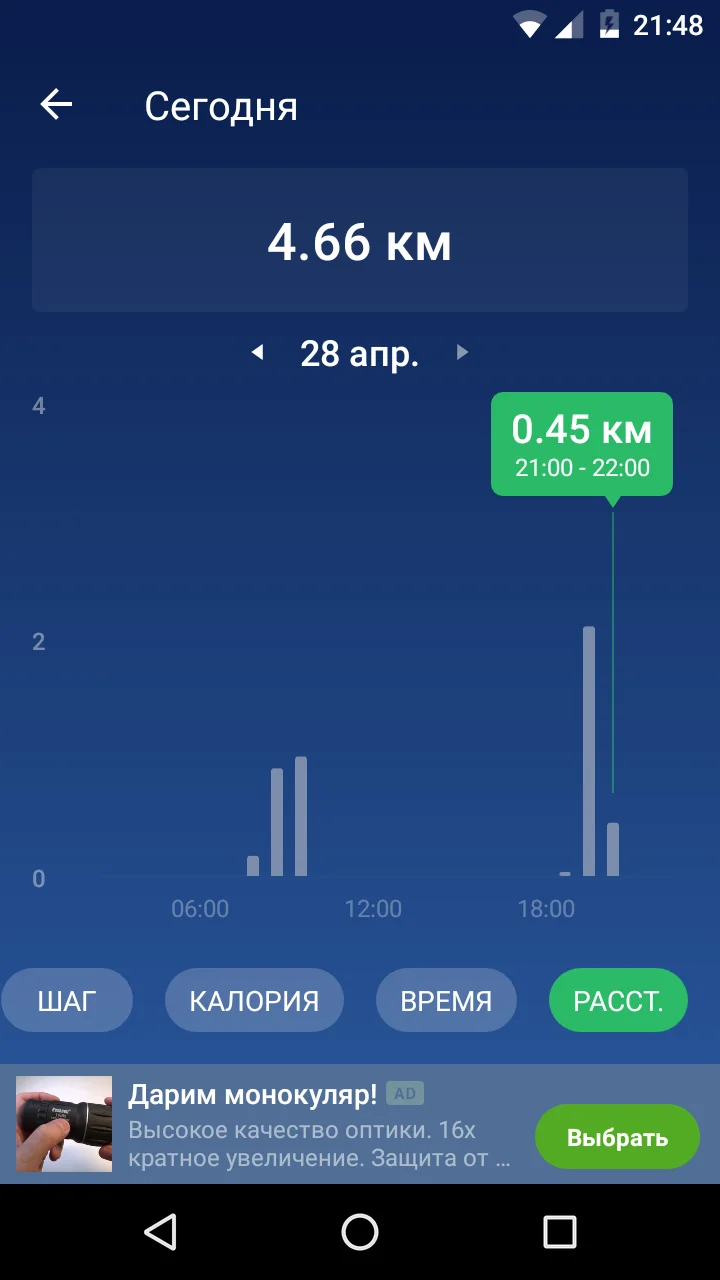Show the next day after 28 апр.
The height and width of the screenshot is (1280, 720).
point(462,352)
